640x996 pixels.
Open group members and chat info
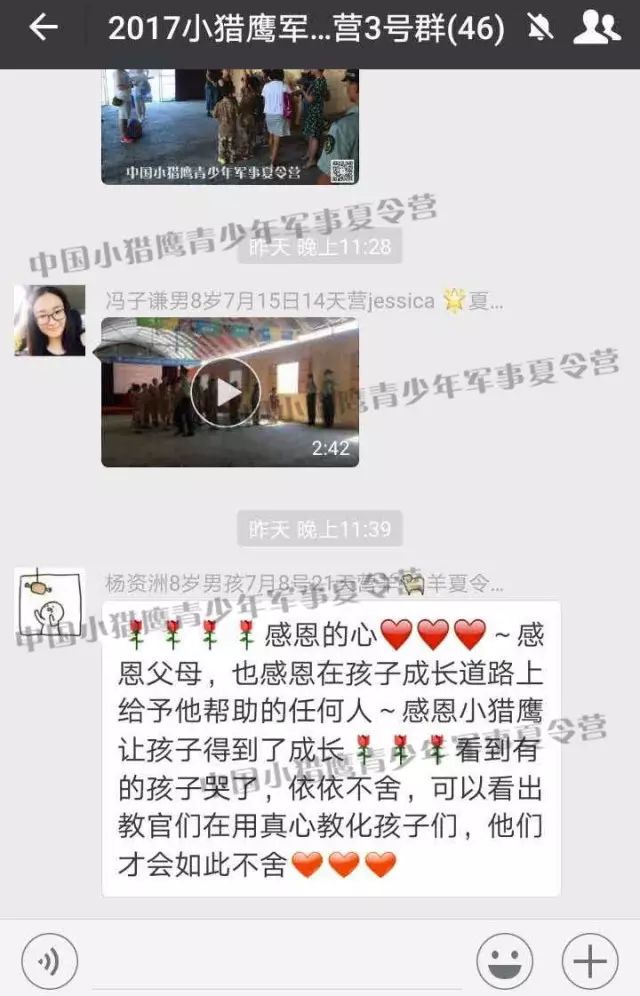tap(596, 29)
